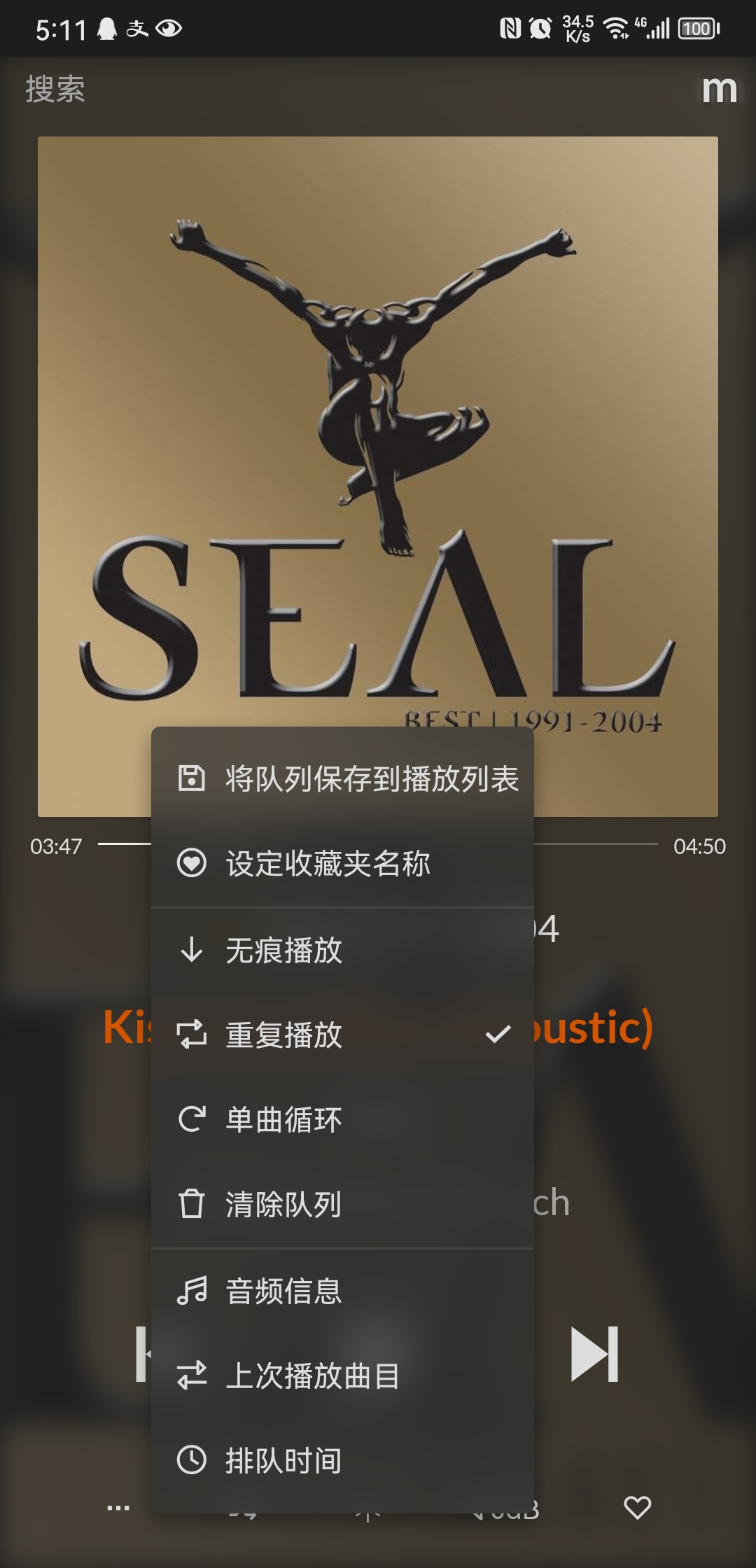Select 上次播放曲目 menu item

[x=342, y=1375]
